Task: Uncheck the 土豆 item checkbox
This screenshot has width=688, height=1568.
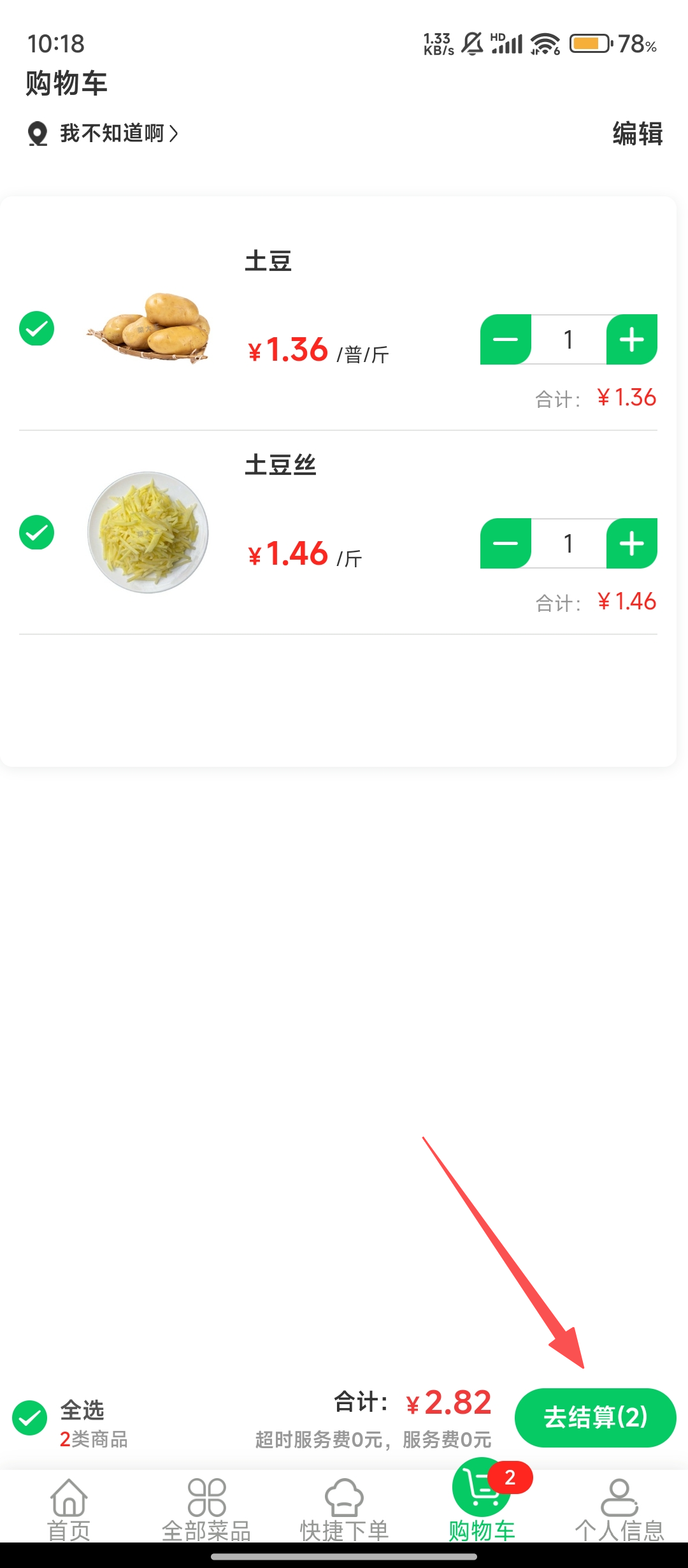Action: [37, 329]
